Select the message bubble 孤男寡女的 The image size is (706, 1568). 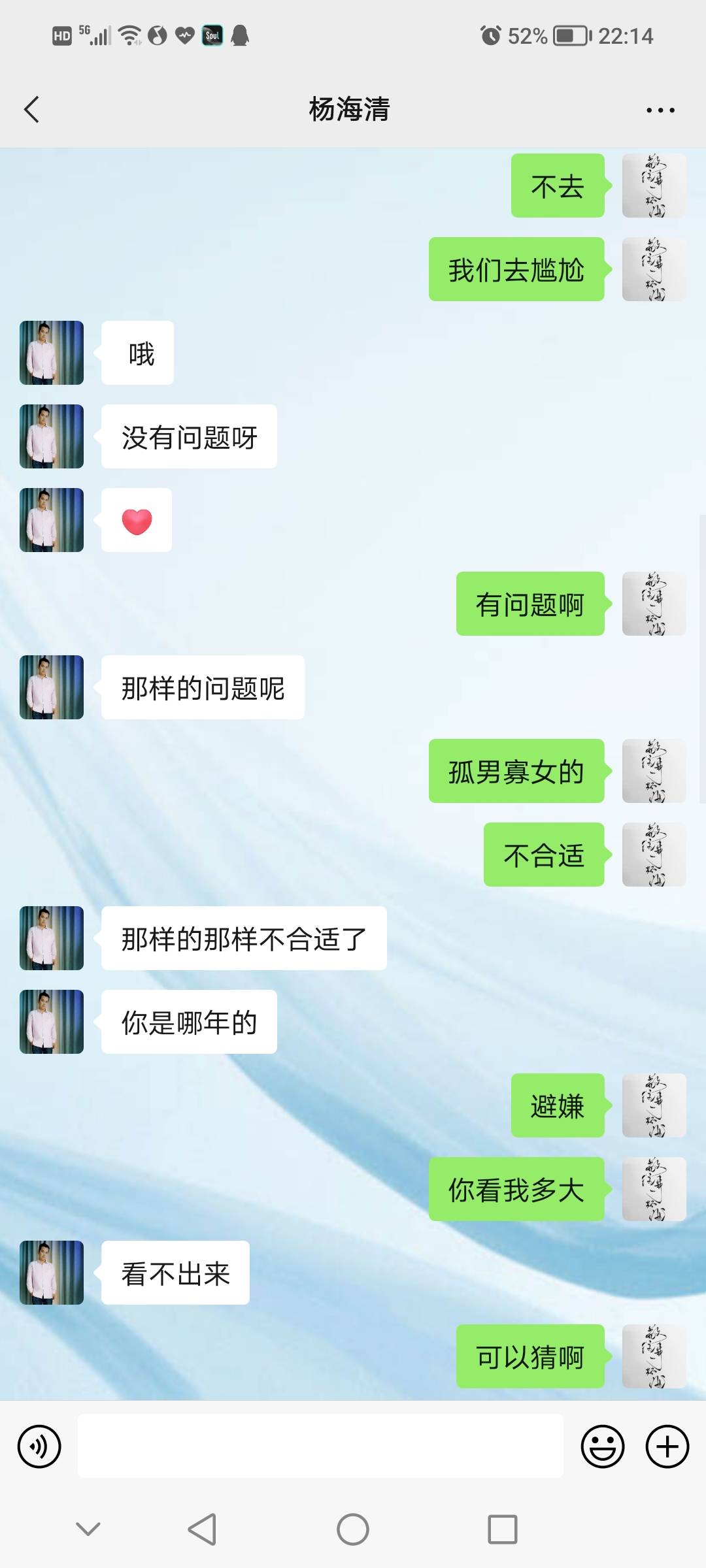point(516,772)
